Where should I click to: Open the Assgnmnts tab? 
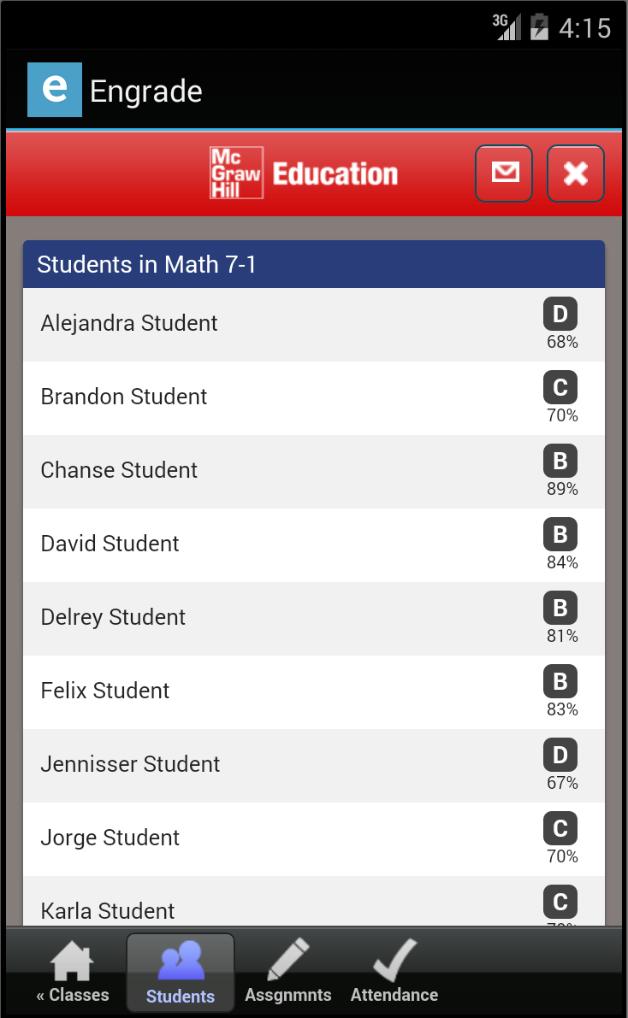coord(288,973)
